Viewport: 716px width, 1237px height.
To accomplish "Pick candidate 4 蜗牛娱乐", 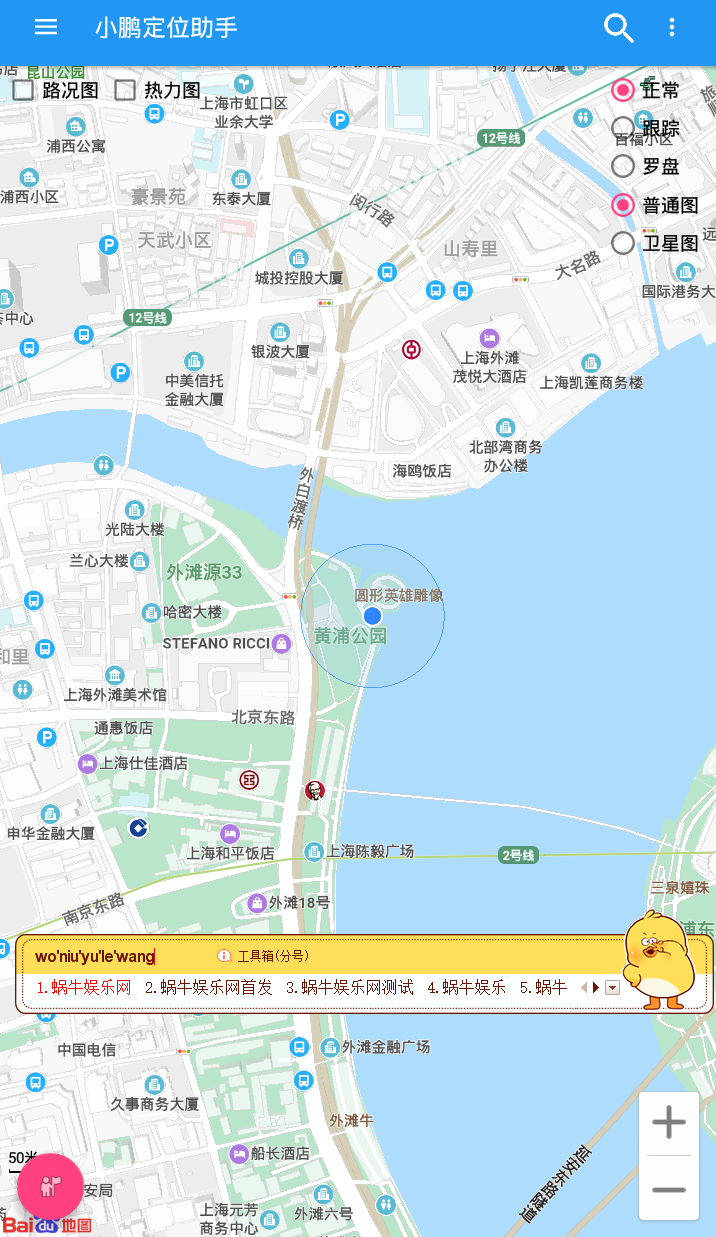I will 467,988.
